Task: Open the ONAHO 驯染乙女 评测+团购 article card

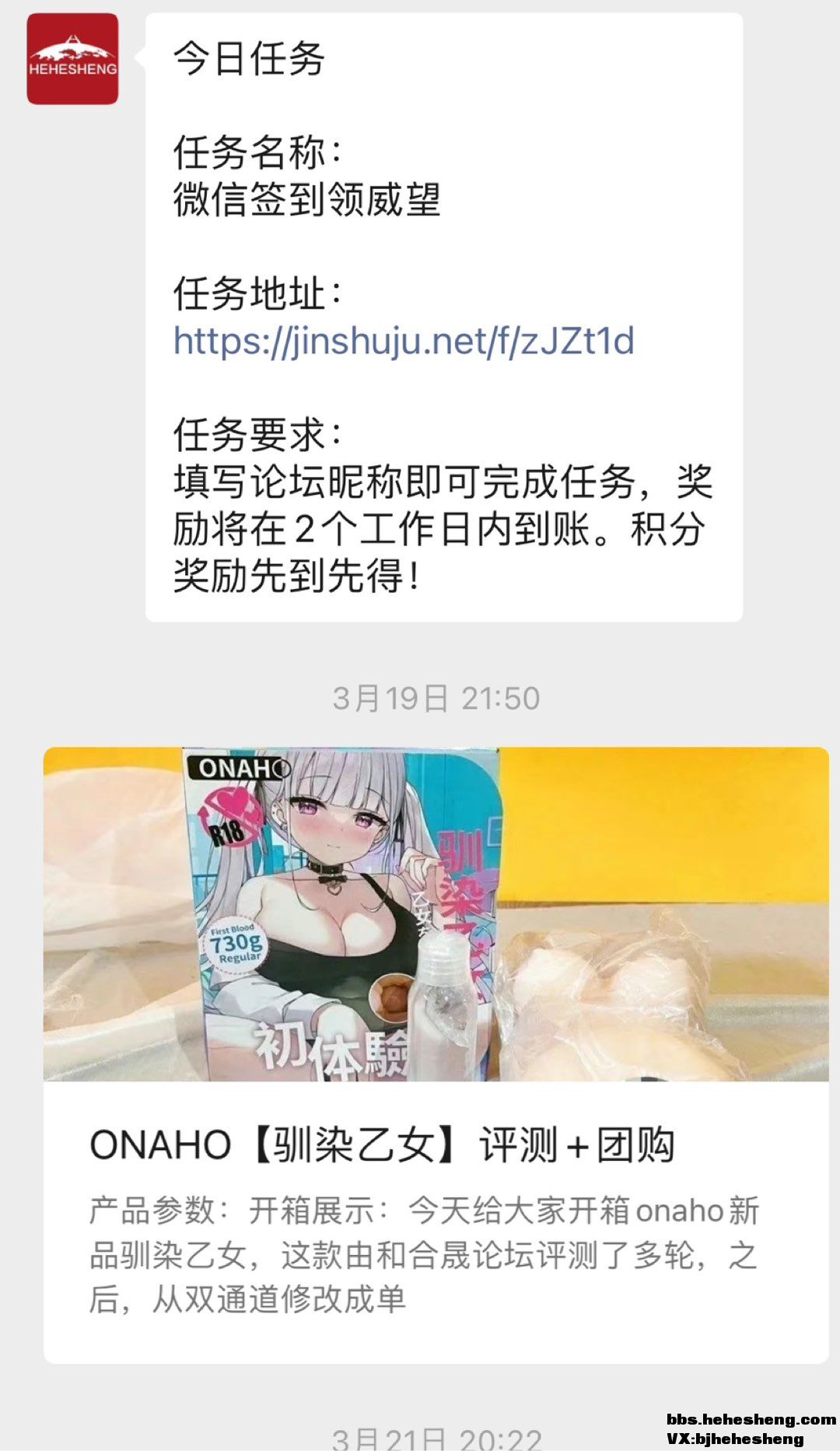Action: pyautogui.click(x=436, y=1144)
